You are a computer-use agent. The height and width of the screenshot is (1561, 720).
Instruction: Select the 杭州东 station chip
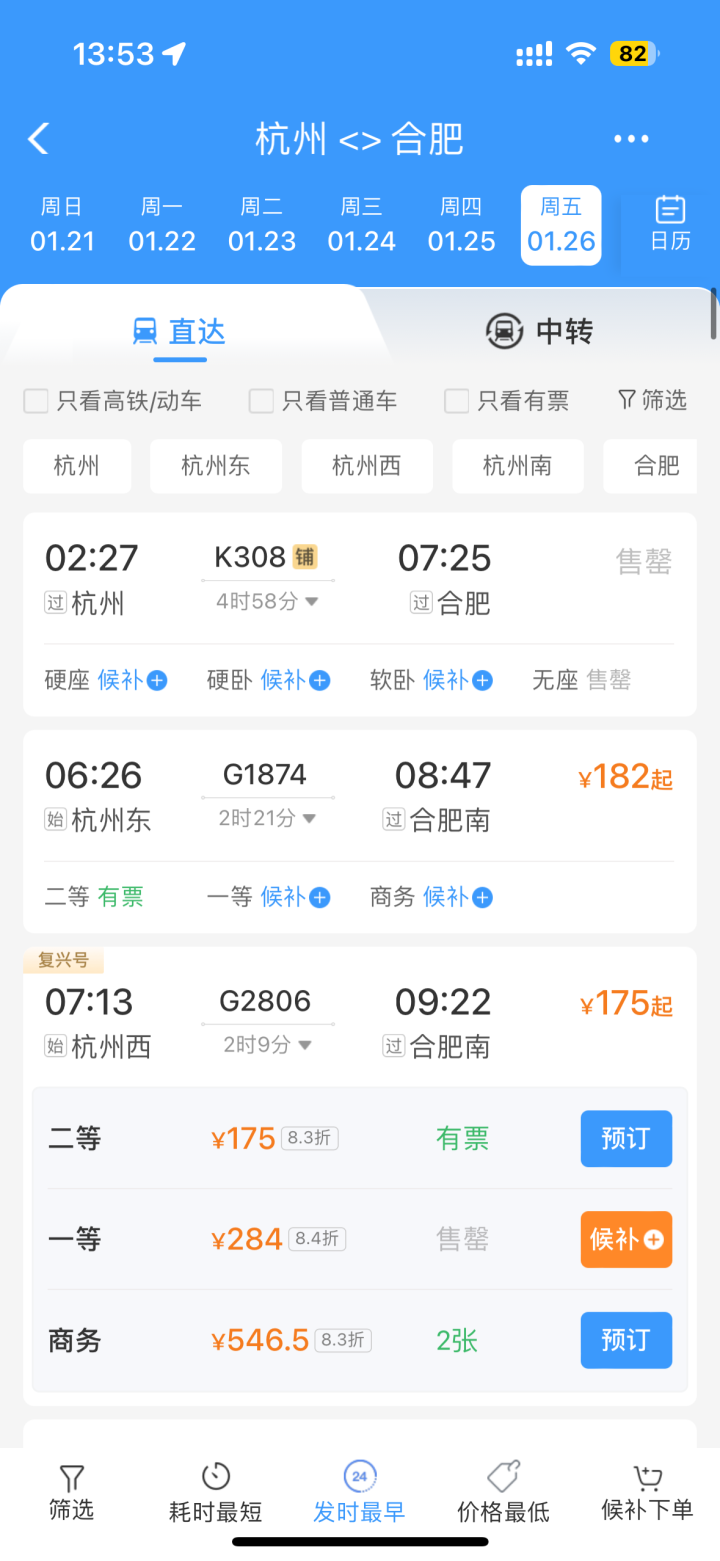pos(216,466)
